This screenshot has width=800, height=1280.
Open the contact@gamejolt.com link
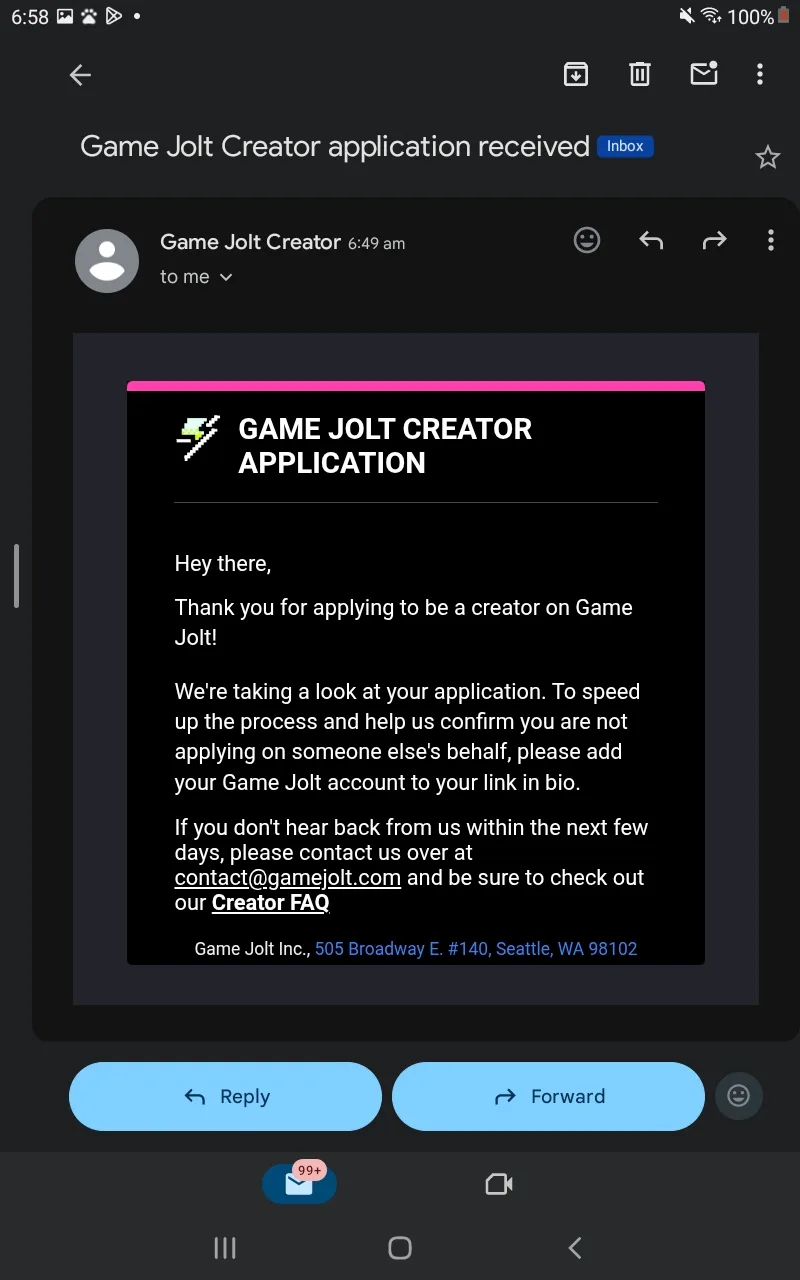coord(288,878)
